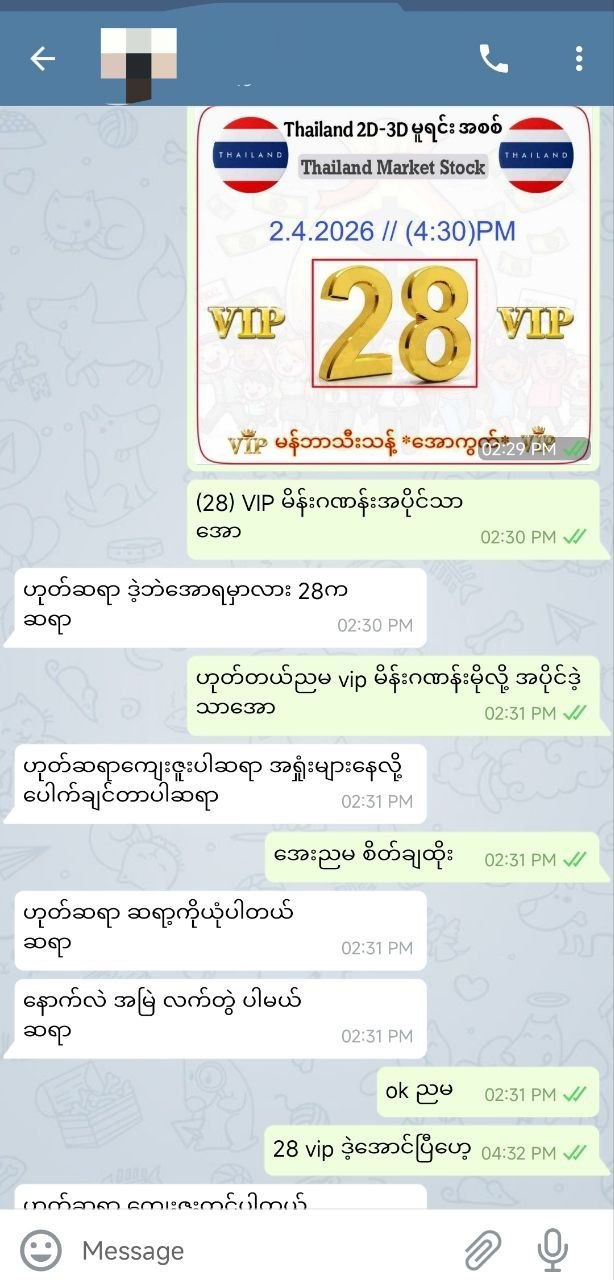Screen dimensions: 614x1280
Task: Attach a file to the message
Action: (x=482, y=1250)
